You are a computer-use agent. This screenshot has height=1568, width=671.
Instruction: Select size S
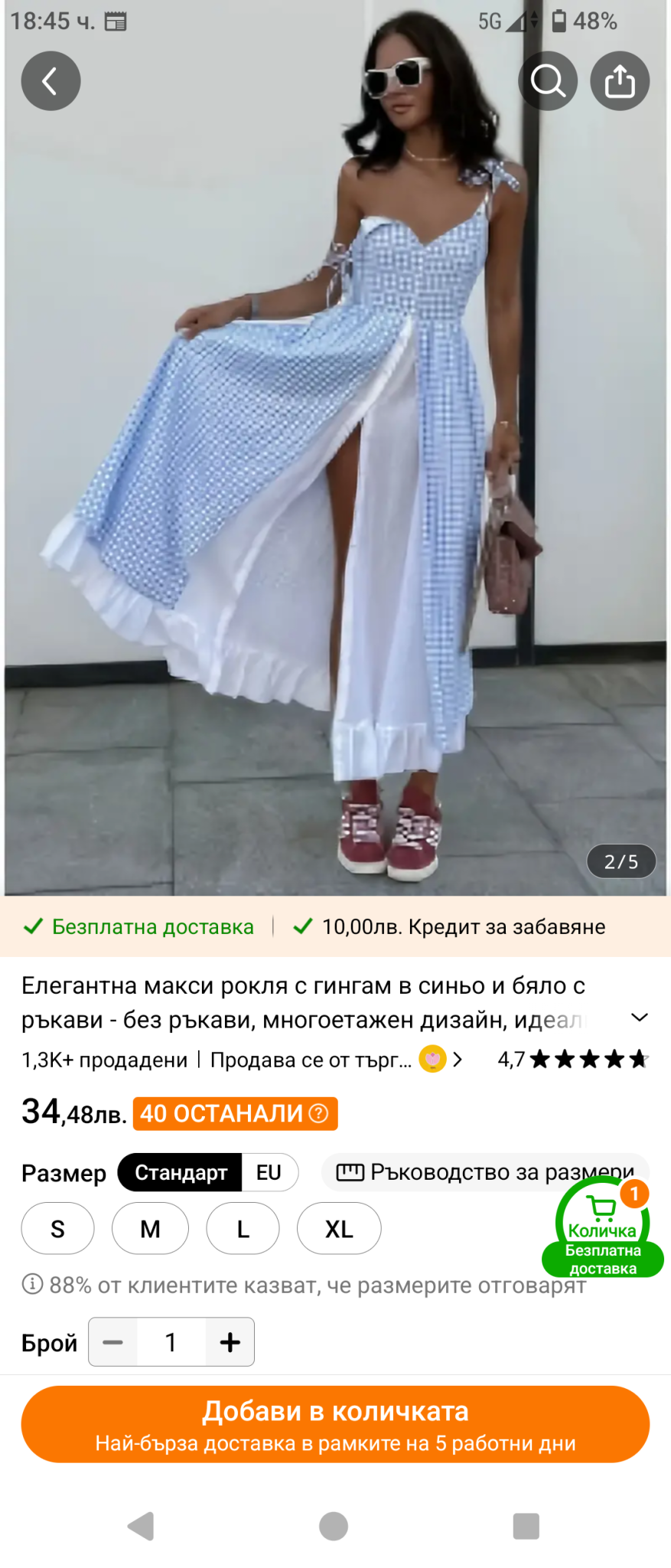coord(57,1228)
